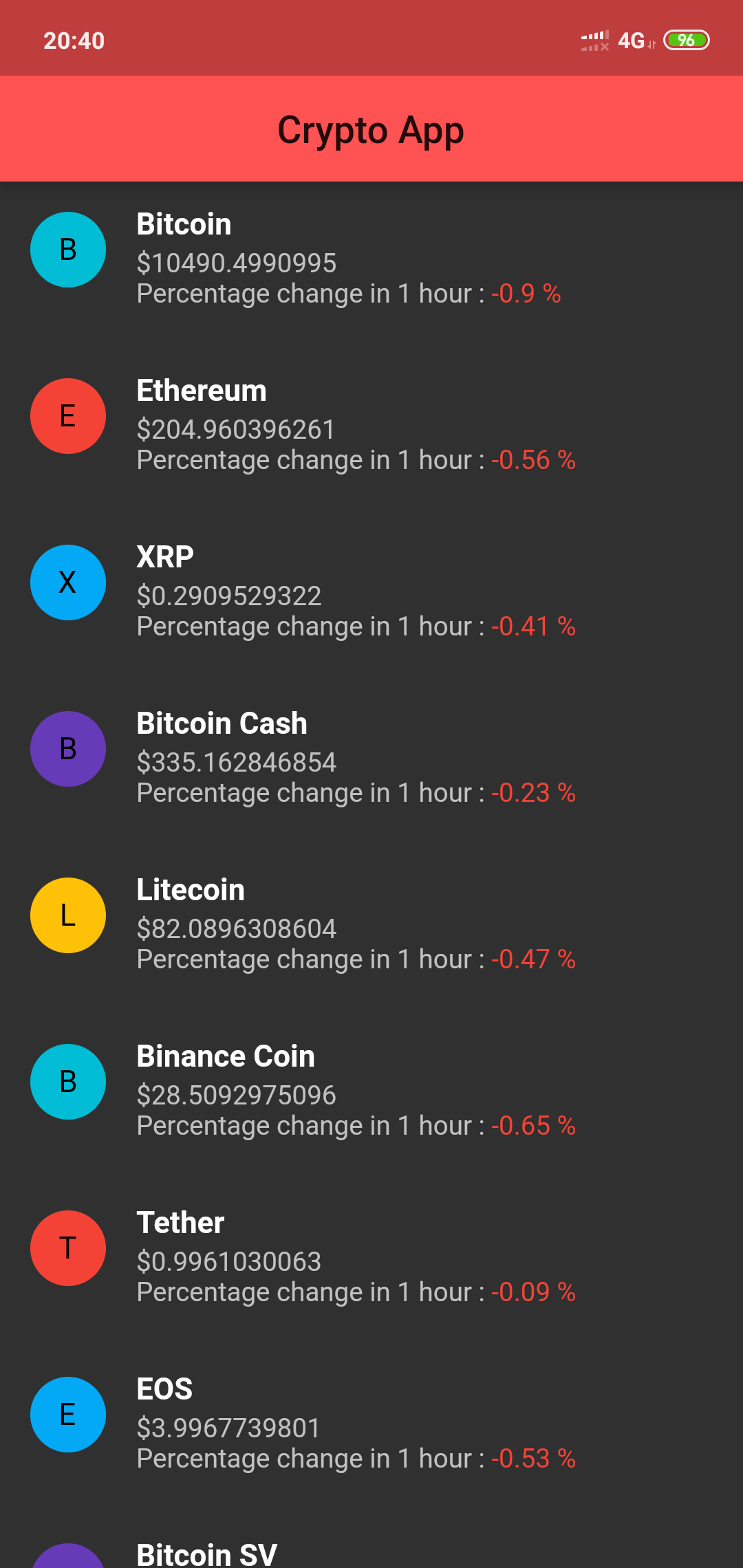743x1568 pixels.
Task: Select the Bitcoin SV entry
Action: click(x=371, y=1547)
